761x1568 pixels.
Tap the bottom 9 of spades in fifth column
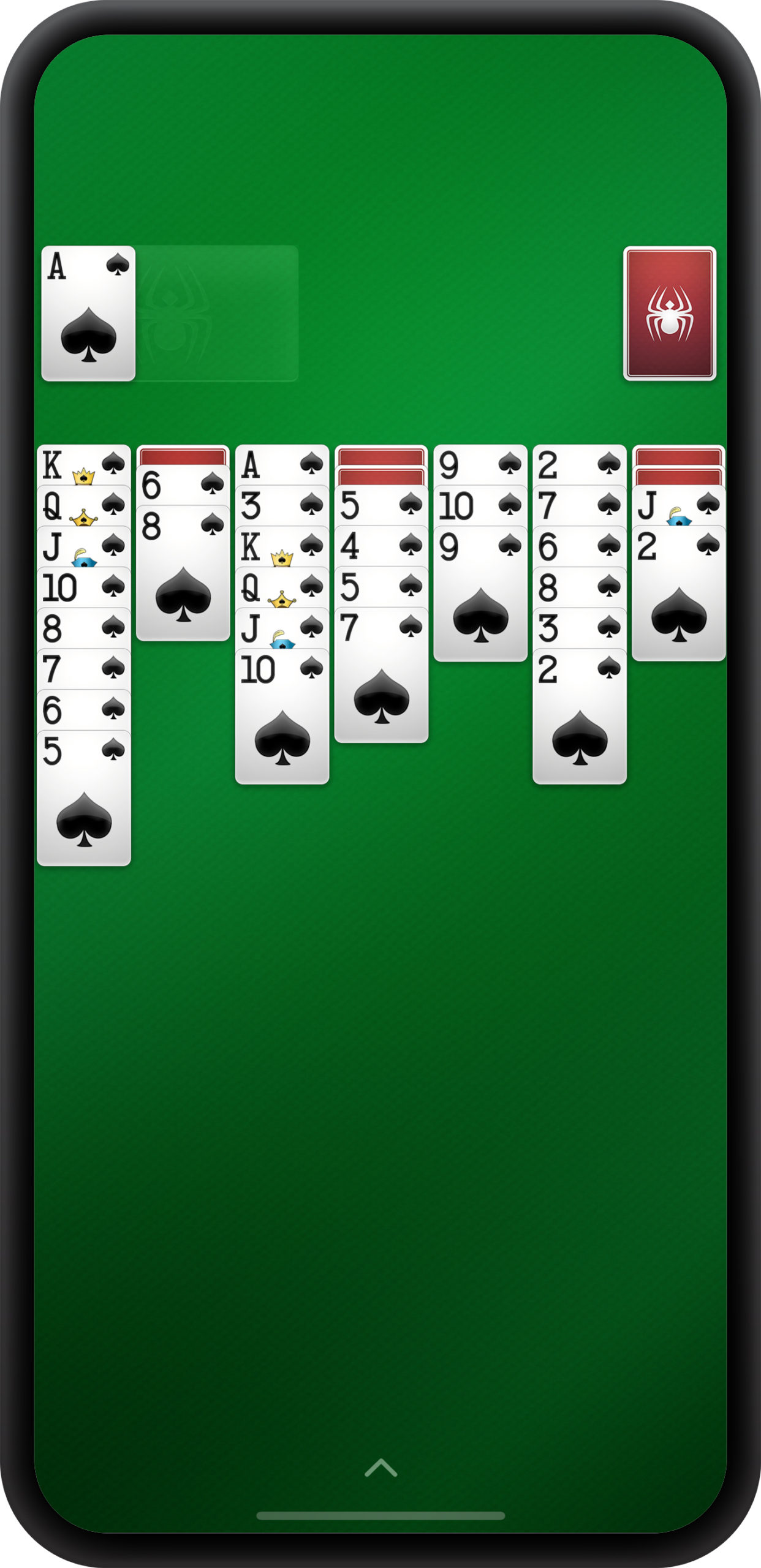click(480, 593)
